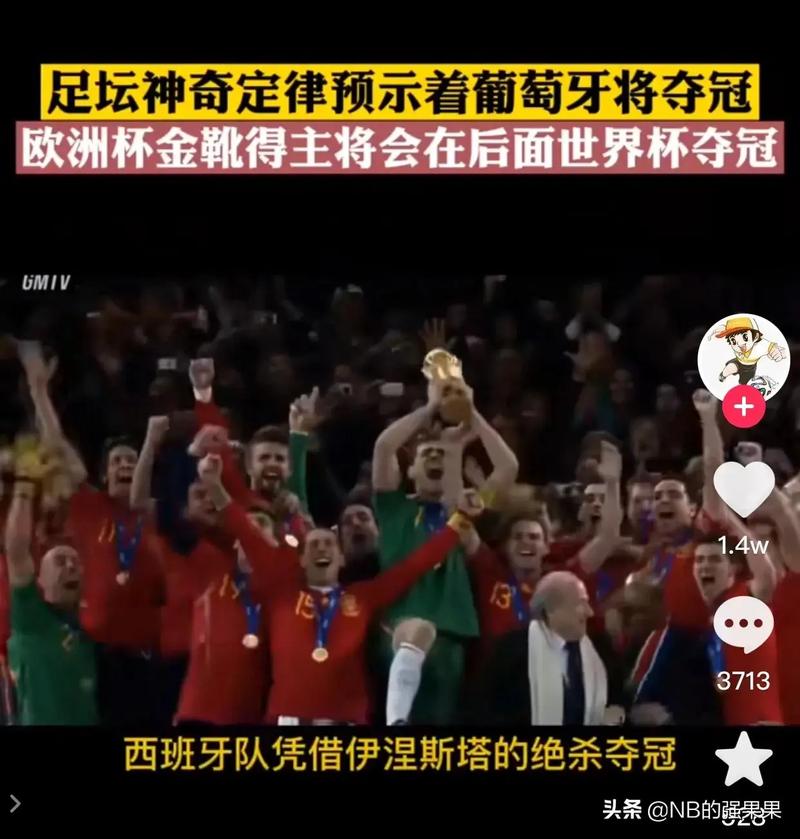Add the video to favorites star
The image size is (800, 839).
743,760
